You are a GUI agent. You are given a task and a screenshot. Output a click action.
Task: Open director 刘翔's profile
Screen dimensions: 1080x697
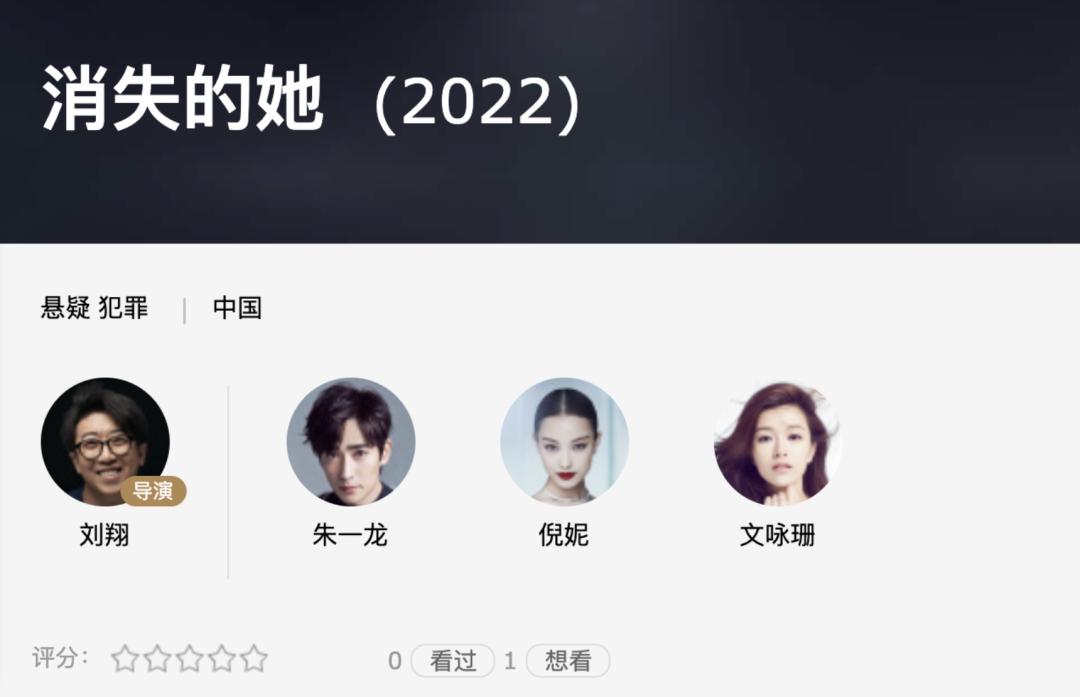[105, 441]
